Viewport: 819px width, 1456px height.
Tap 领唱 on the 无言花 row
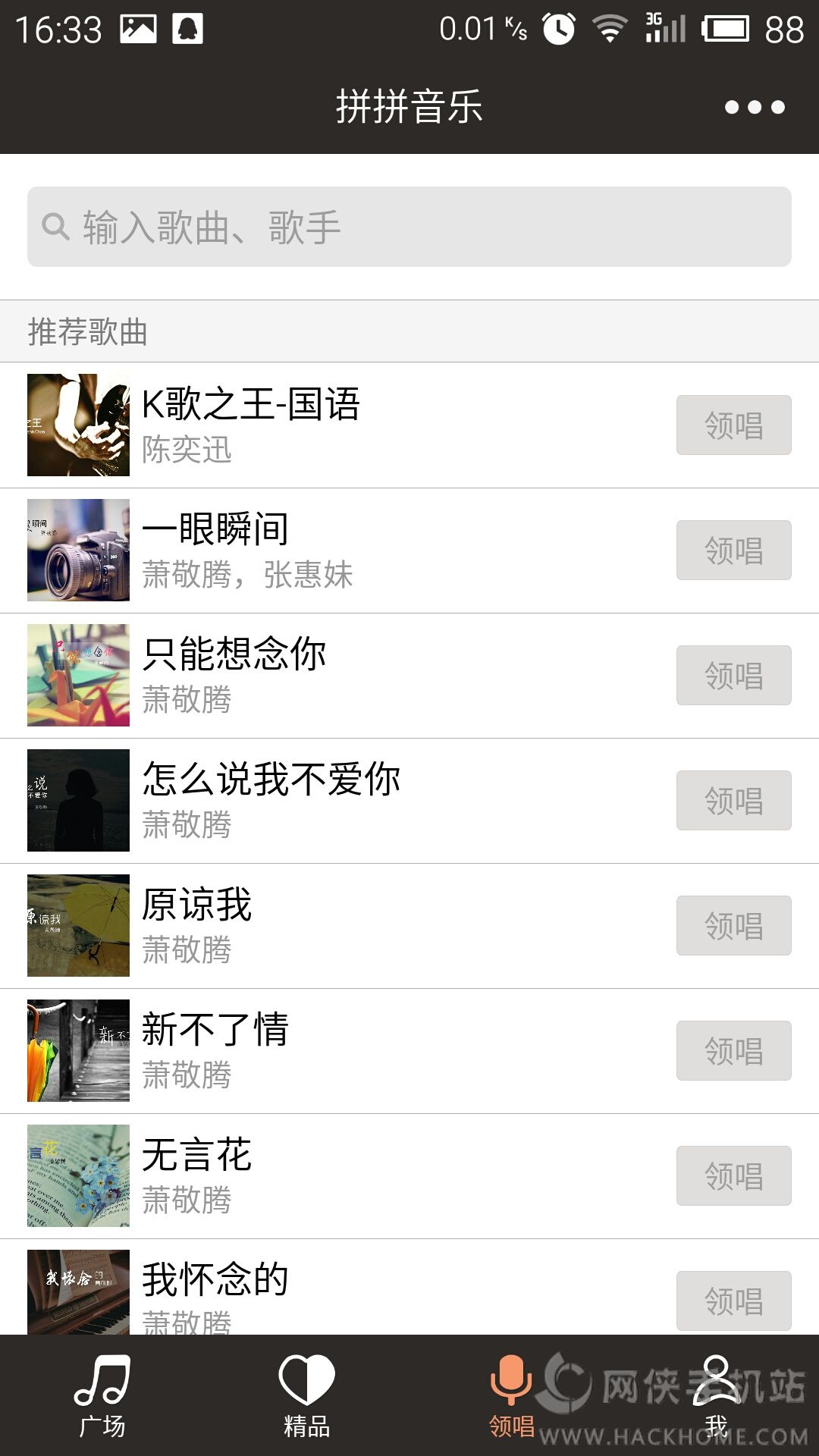point(733,1176)
